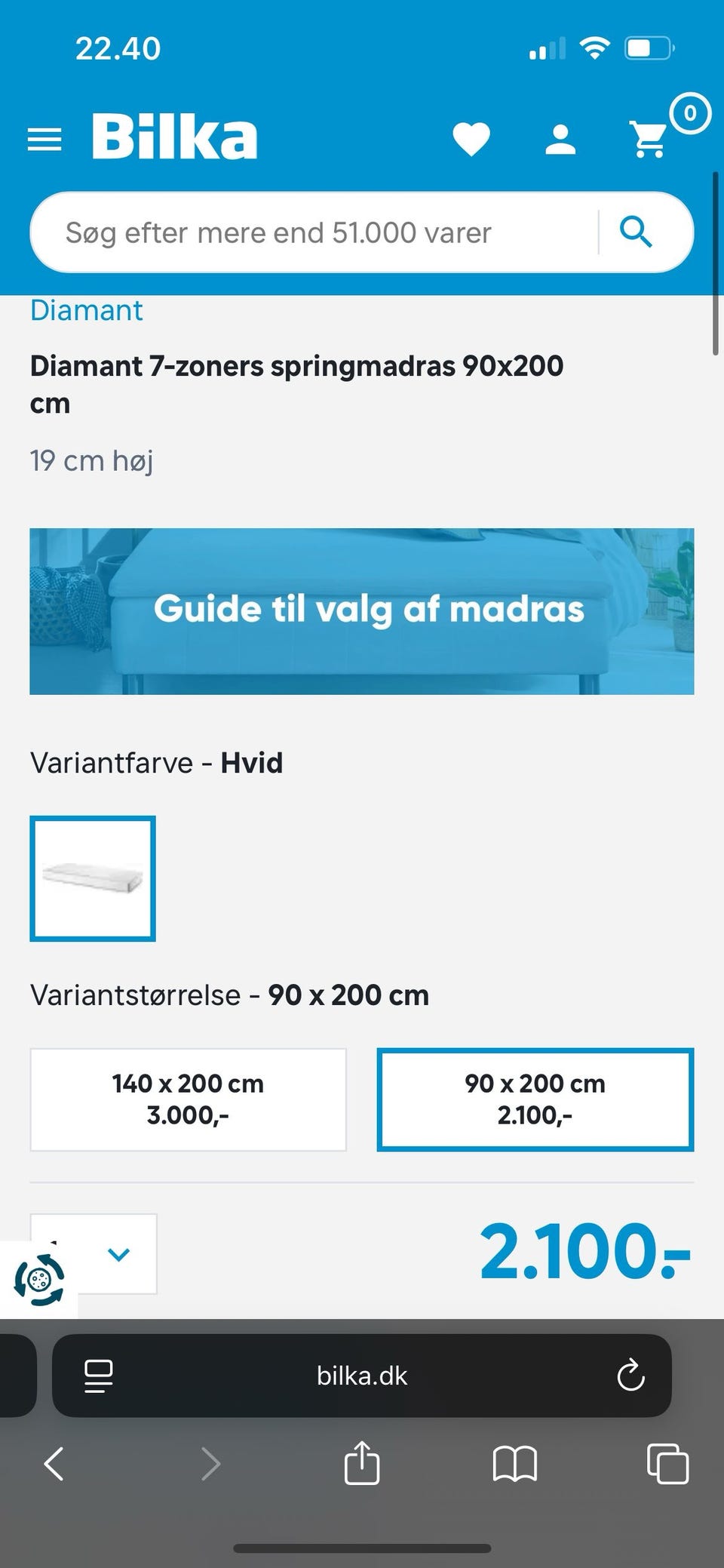Image resolution: width=724 pixels, height=1568 pixels.
Task: Open the hamburger menu
Action: click(43, 138)
